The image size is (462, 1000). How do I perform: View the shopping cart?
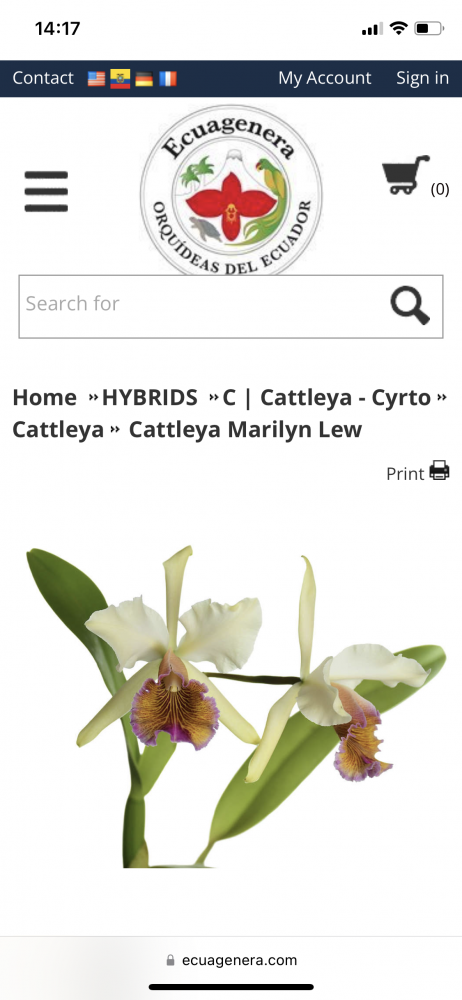(415, 176)
